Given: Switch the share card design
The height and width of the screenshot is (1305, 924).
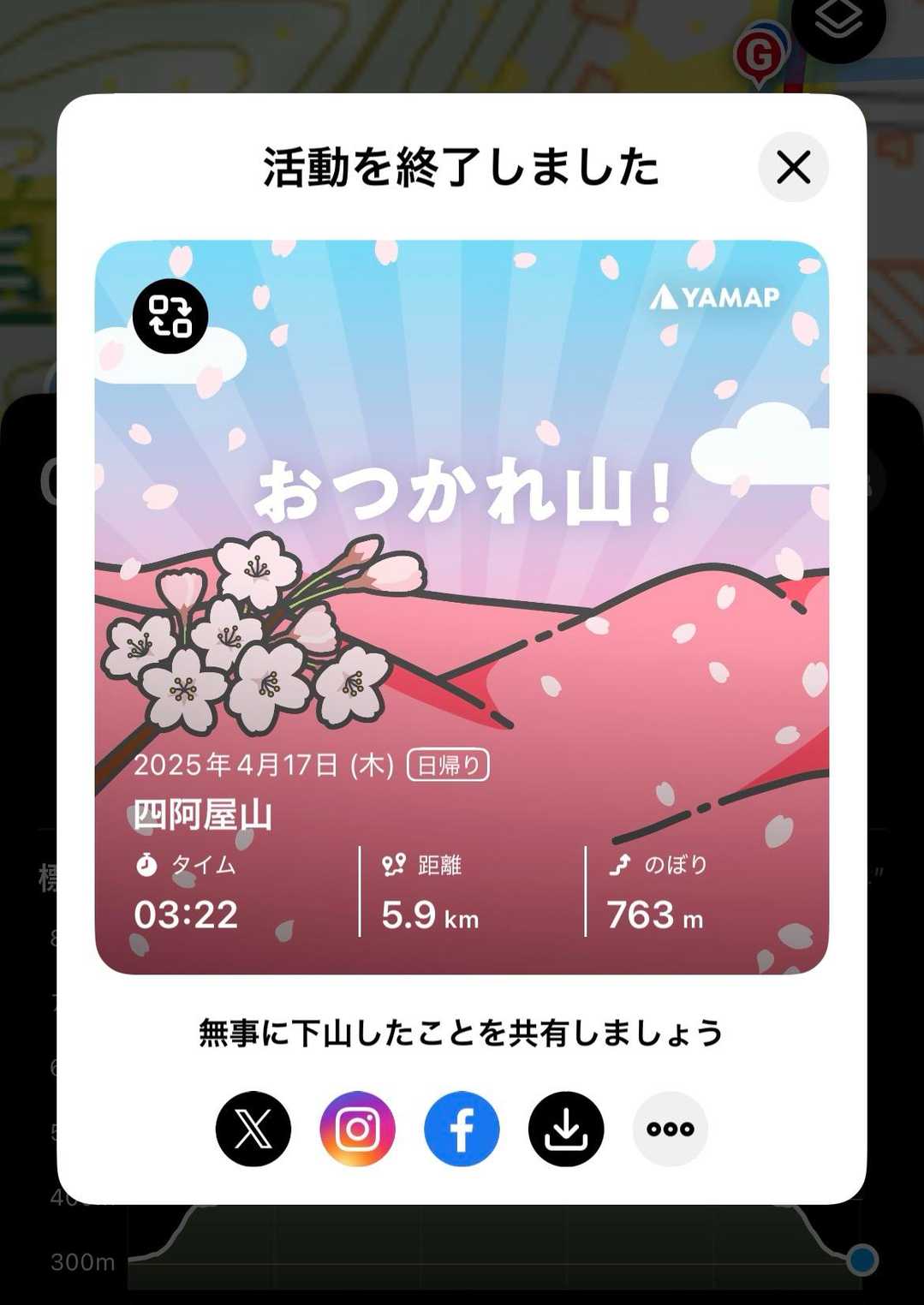Looking at the screenshot, I should pyautogui.click(x=170, y=316).
